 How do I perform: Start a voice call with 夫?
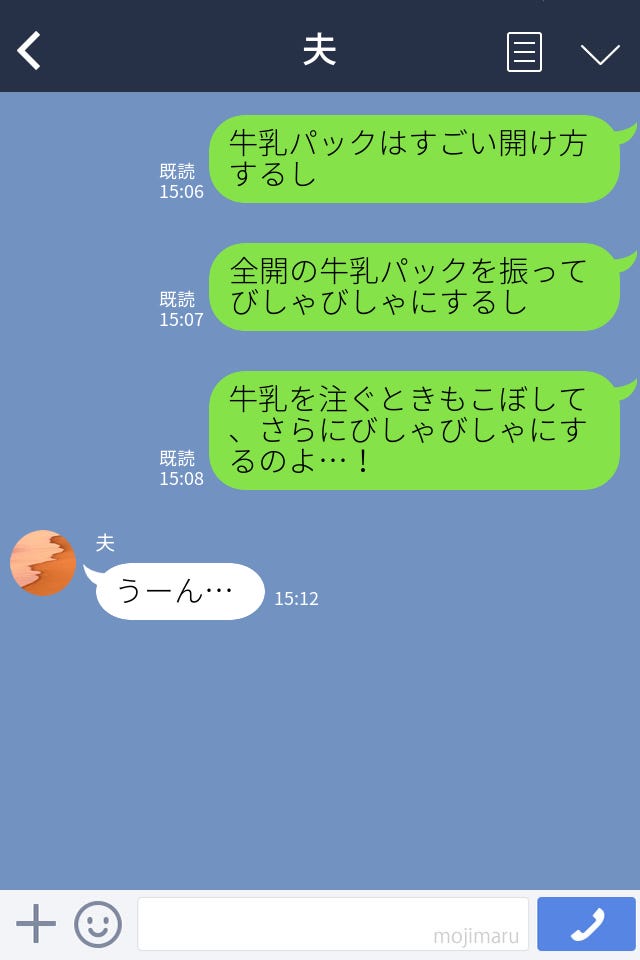tap(586, 924)
